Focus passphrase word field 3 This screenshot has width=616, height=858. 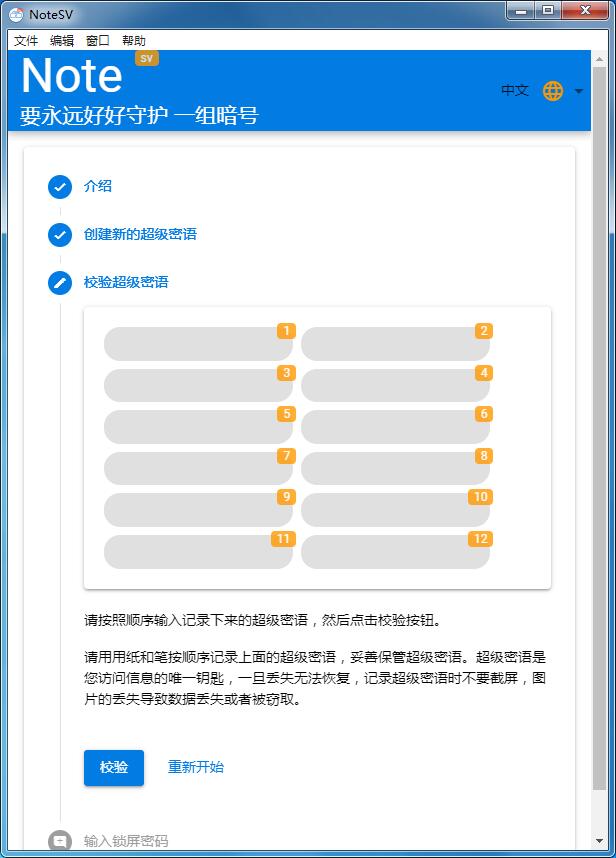coord(198,386)
